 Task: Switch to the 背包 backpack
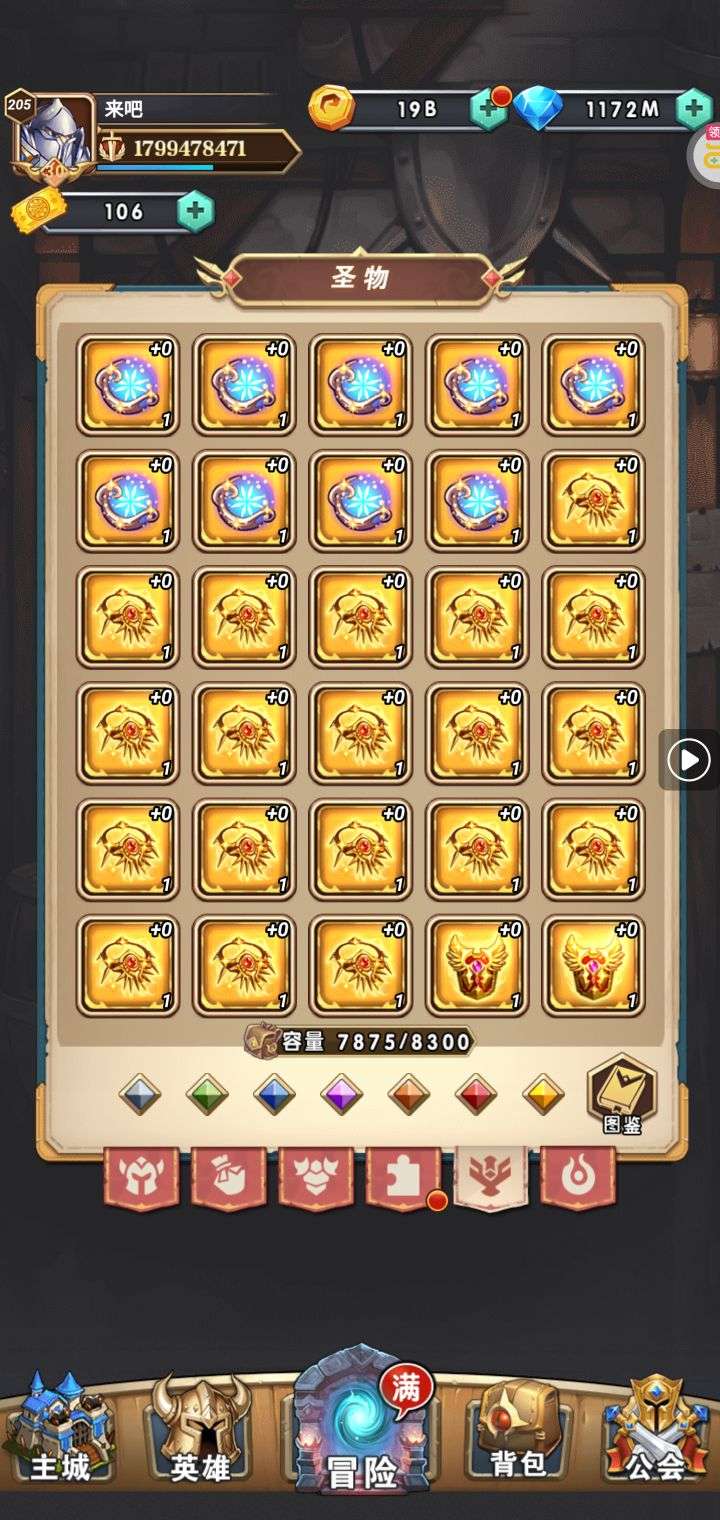tap(518, 1430)
